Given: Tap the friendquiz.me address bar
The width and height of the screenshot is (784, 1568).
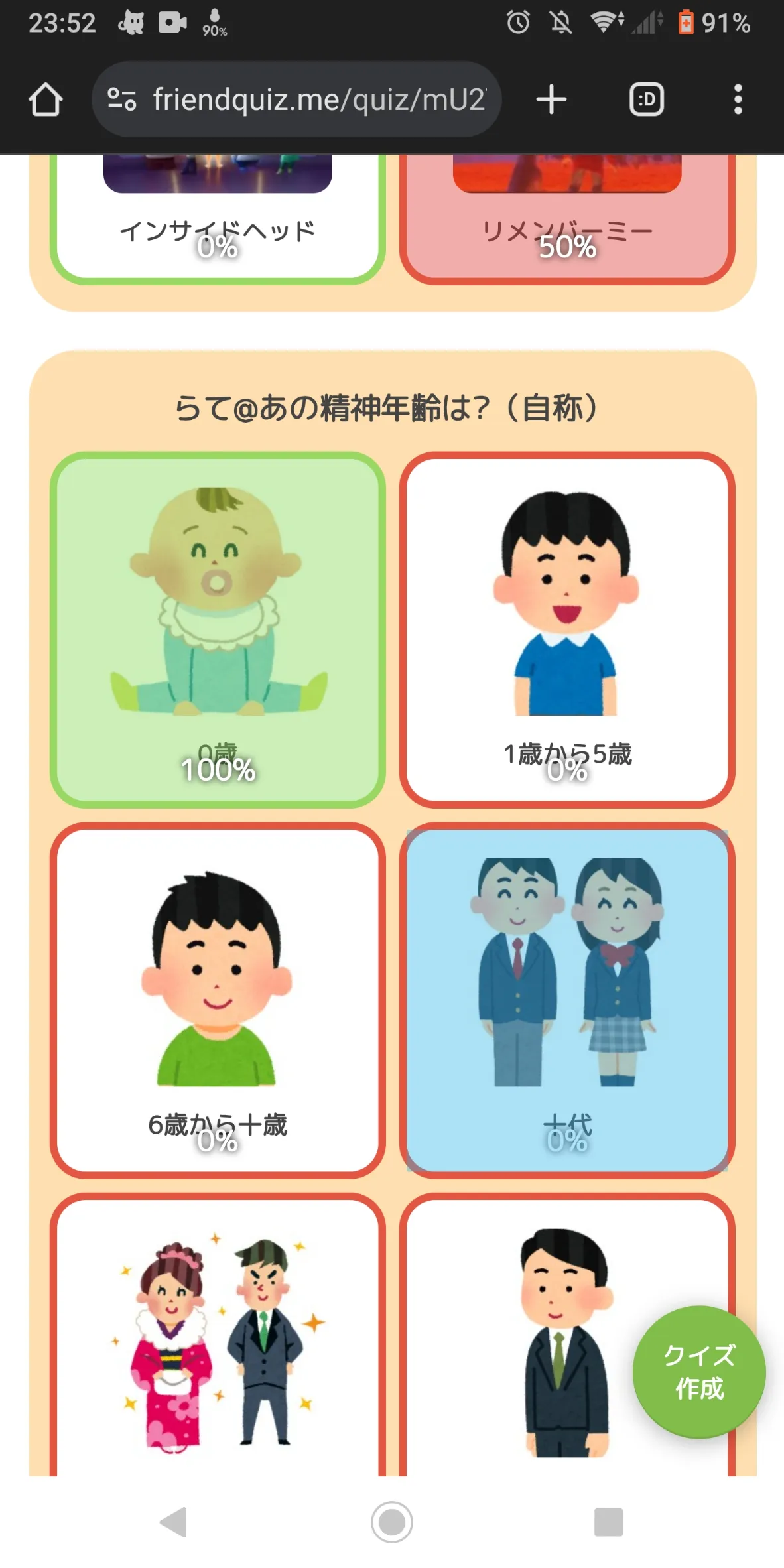Looking at the screenshot, I should point(296,99).
